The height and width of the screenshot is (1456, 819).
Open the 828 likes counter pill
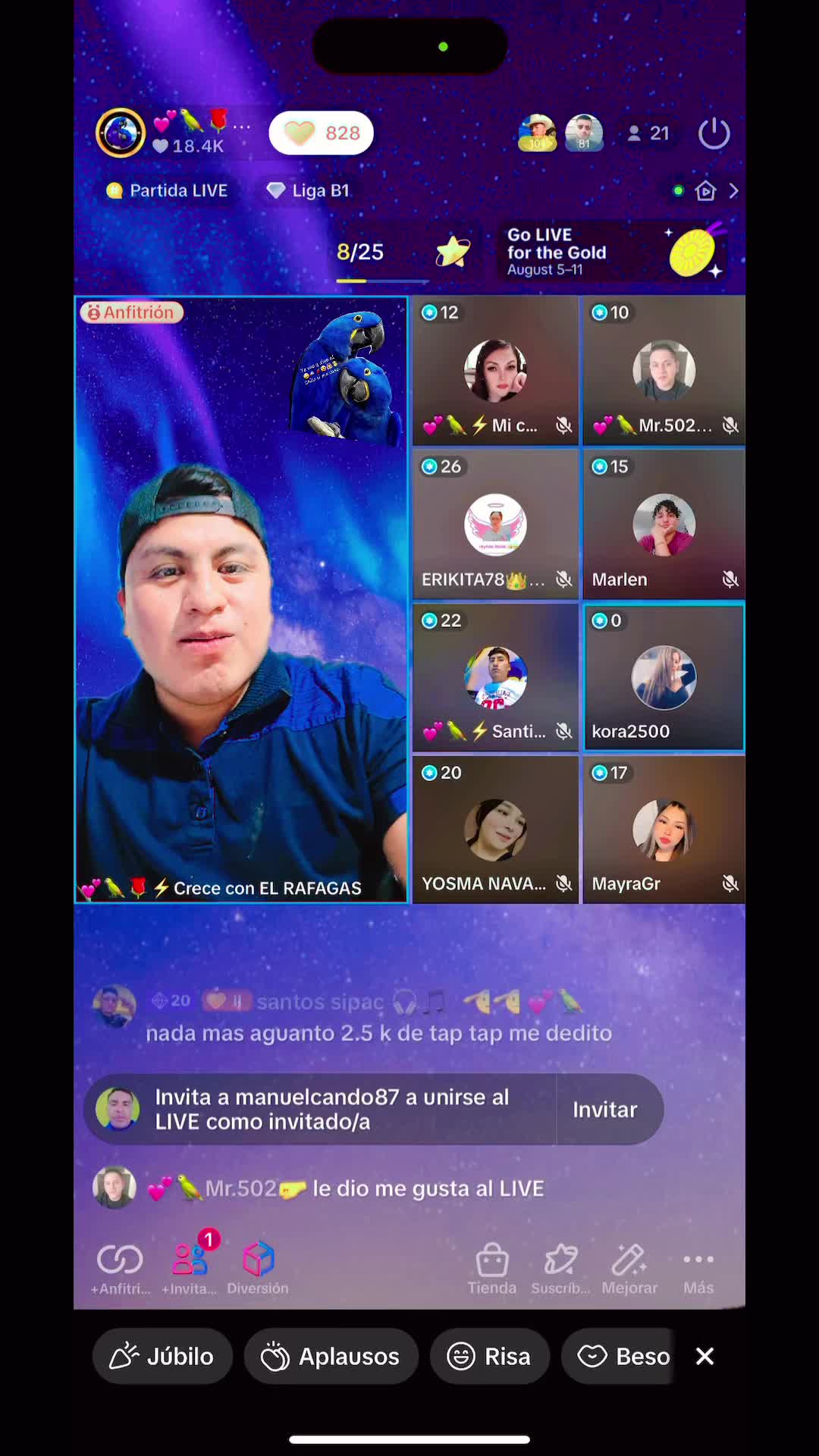tap(322, 133)
